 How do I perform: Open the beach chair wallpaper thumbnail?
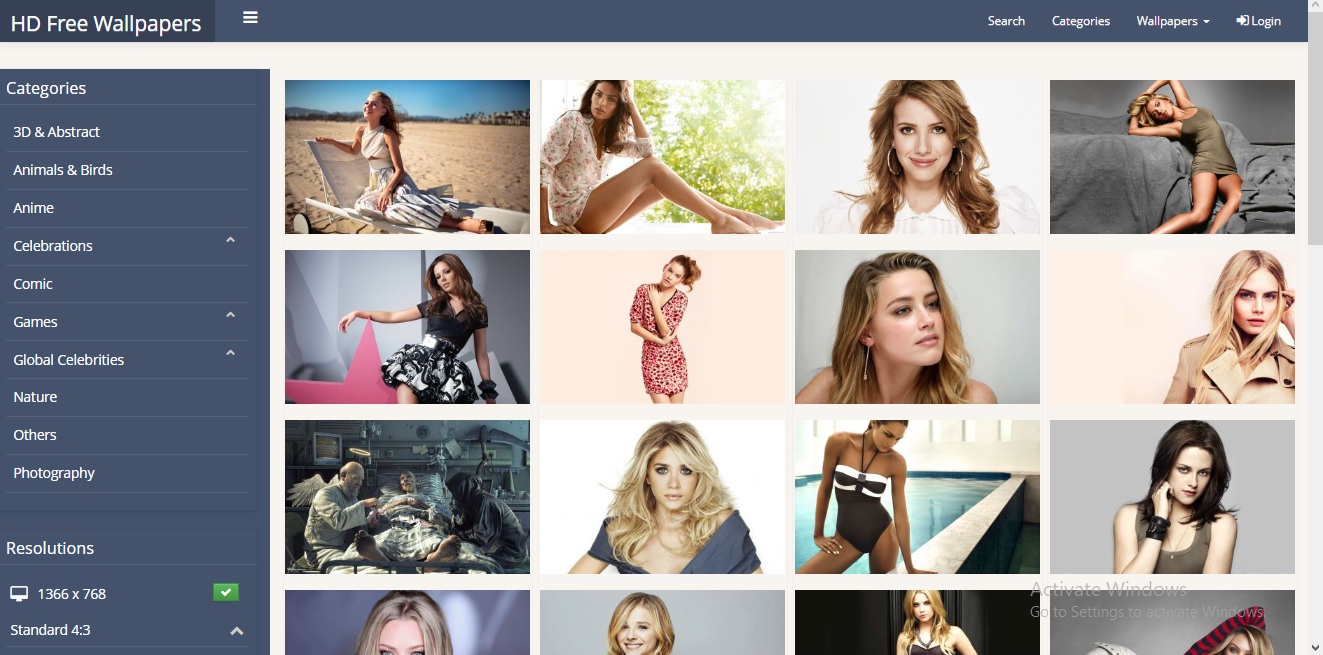[407, 157]
